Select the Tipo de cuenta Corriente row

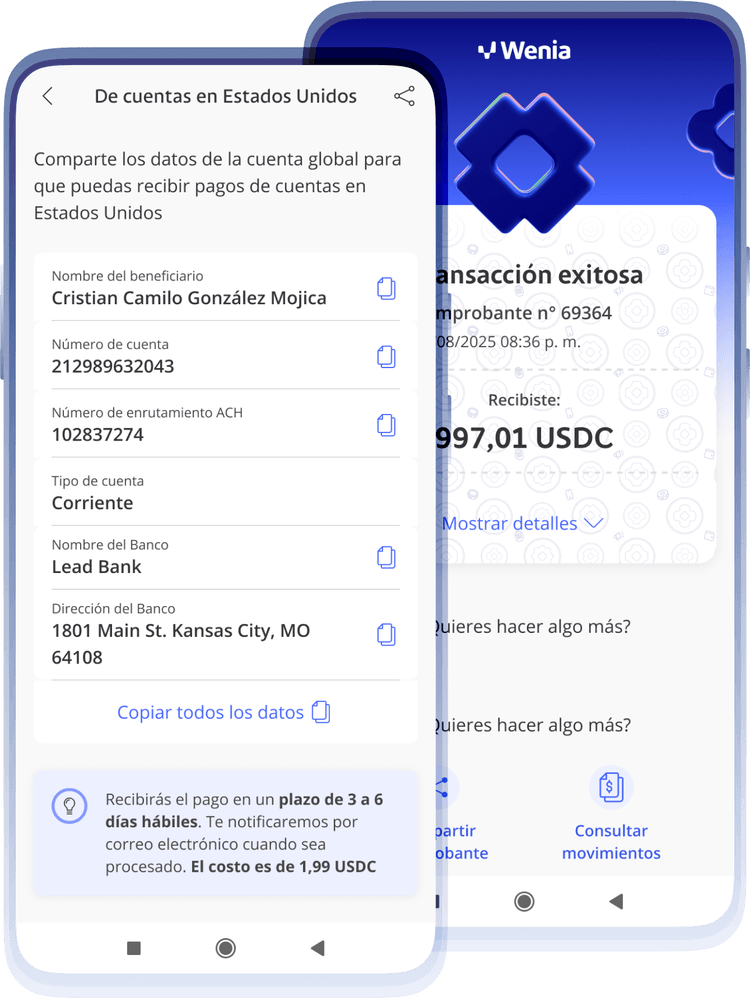tap(200, 493)
